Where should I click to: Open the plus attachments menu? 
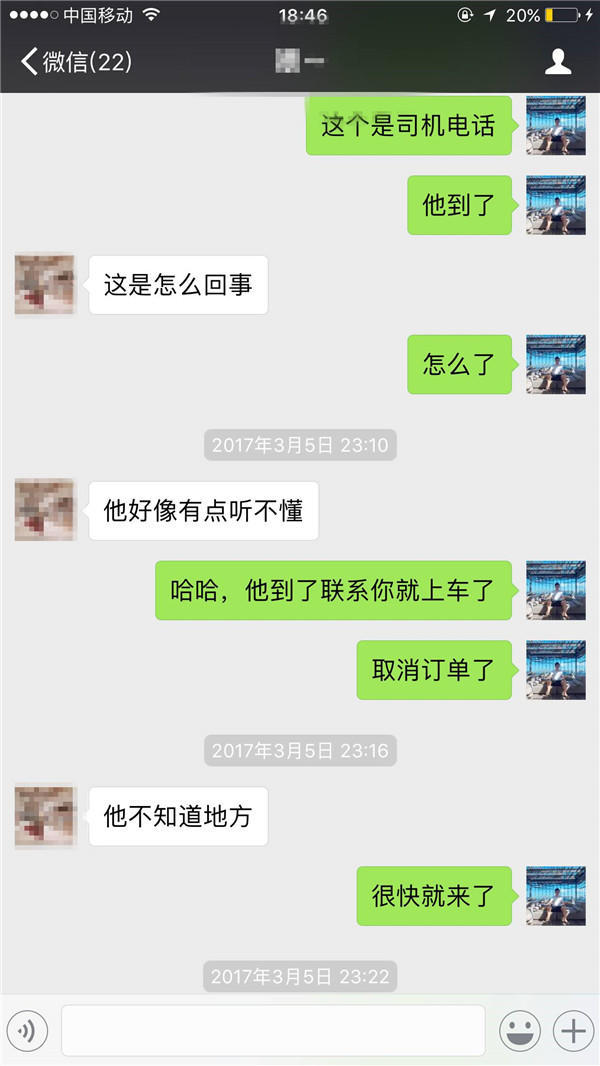coord(573,1030)
